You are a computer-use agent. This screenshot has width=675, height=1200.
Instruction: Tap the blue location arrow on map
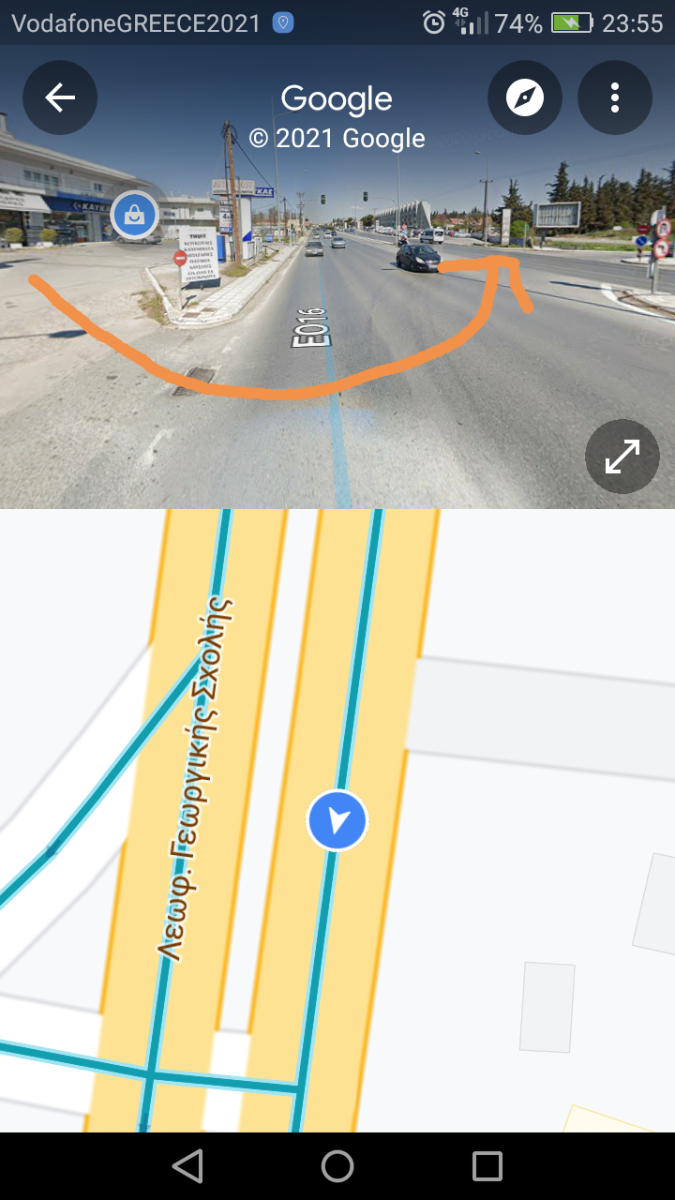pos(337,821)
